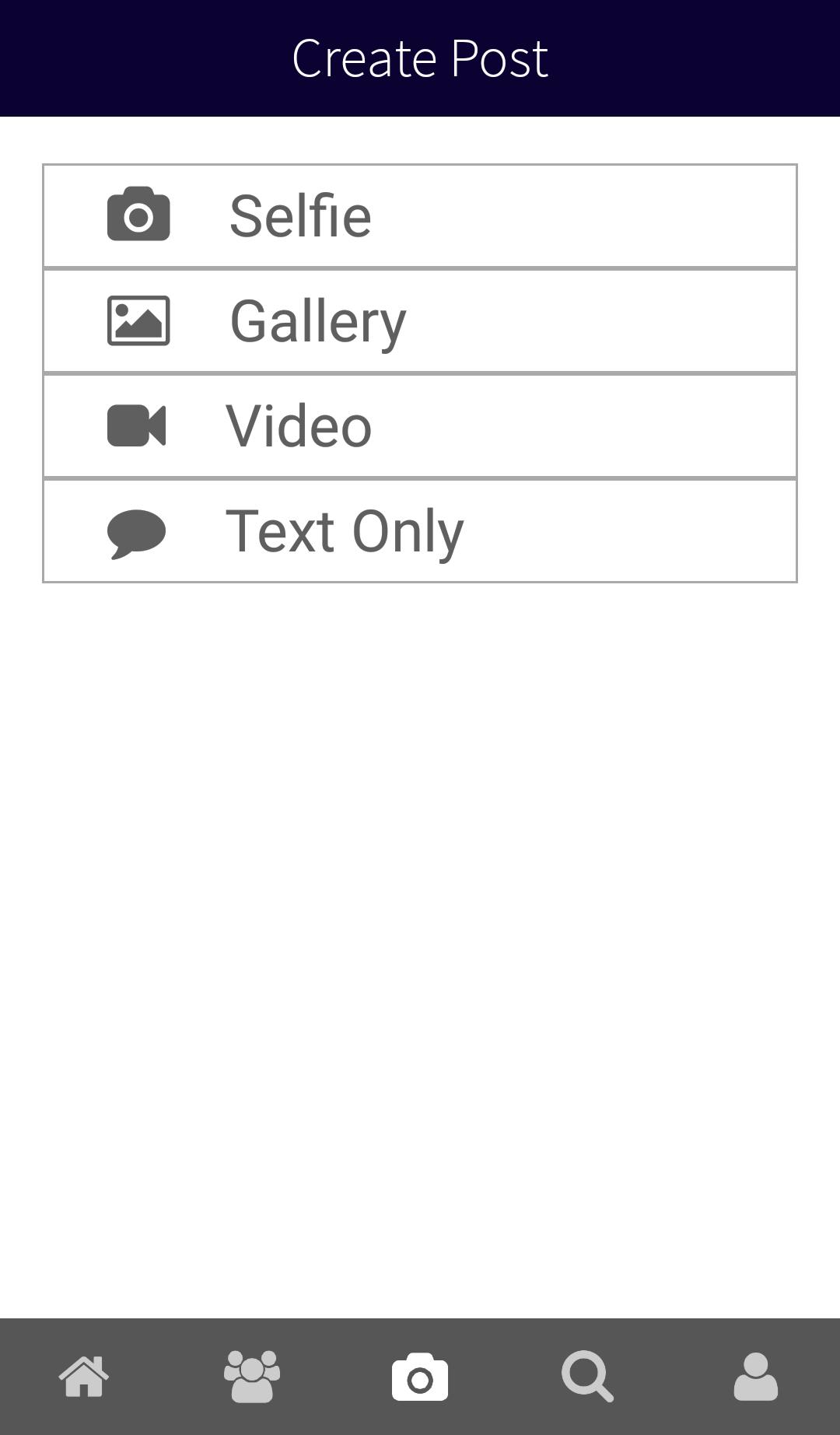This screenshot has height=1435, width=840.
Task: Choose the Selfie post option
Action: pyautogui.click(x=420, y=216)
